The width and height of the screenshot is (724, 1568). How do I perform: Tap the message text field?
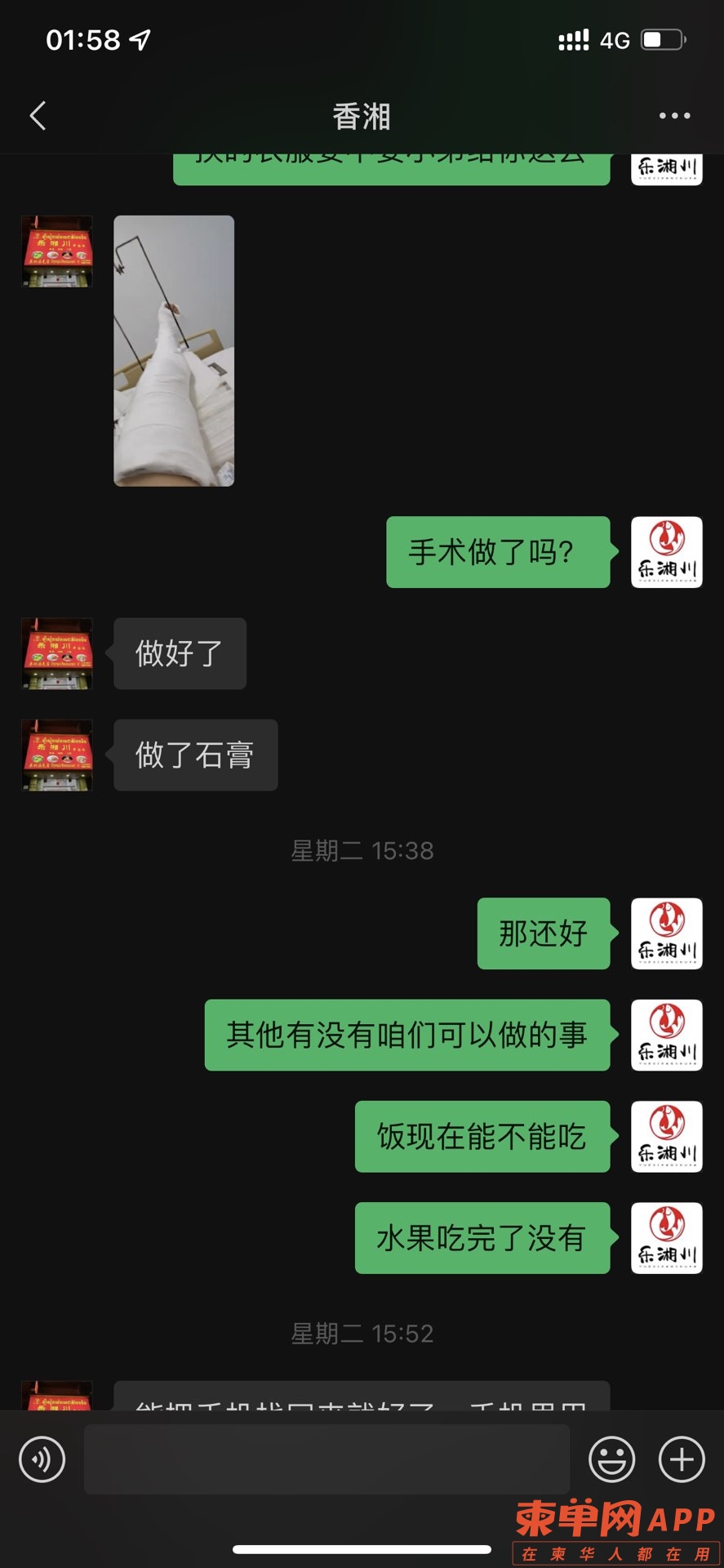click(326, 1459)
